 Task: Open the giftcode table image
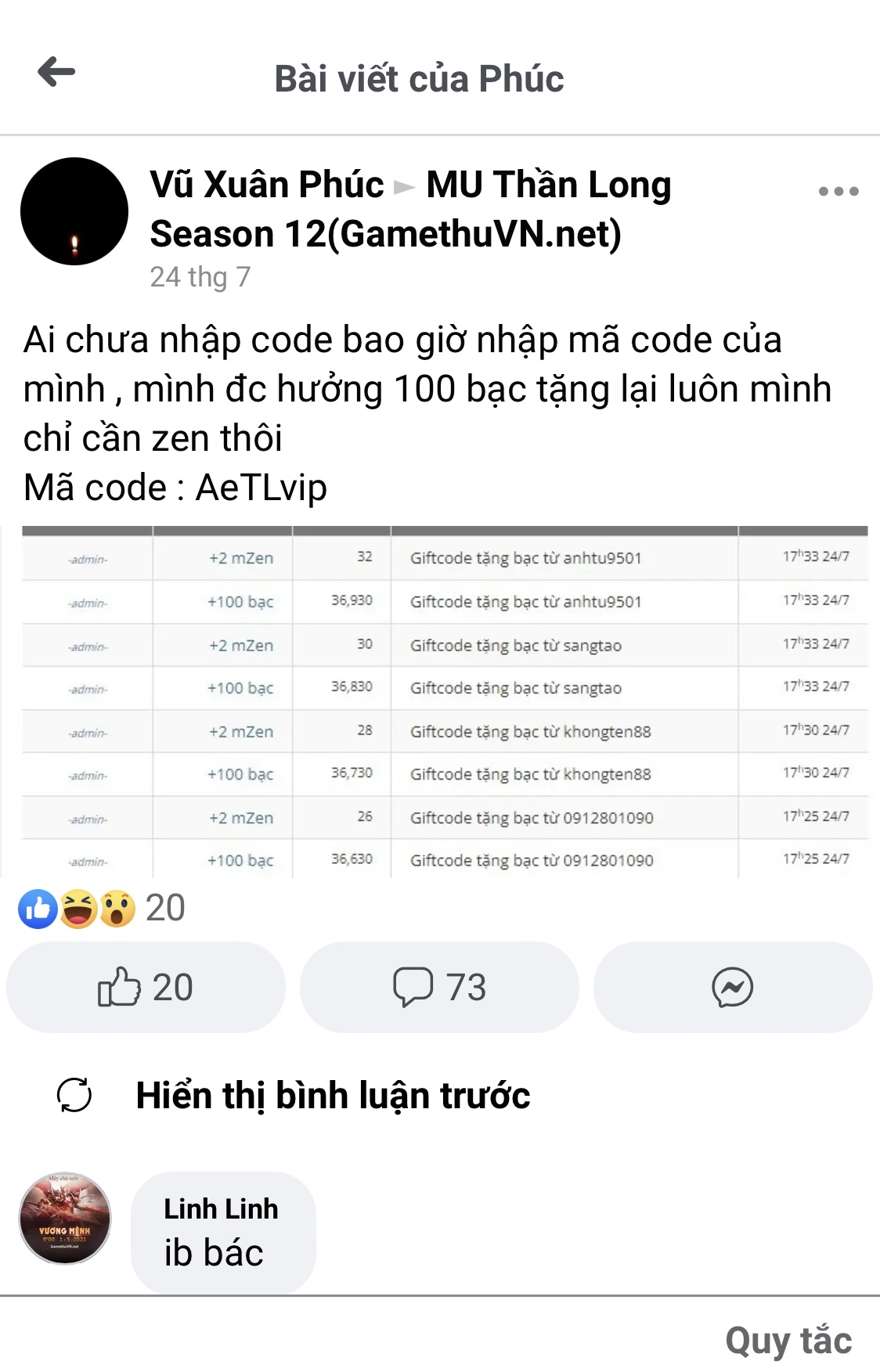point(445,702)
